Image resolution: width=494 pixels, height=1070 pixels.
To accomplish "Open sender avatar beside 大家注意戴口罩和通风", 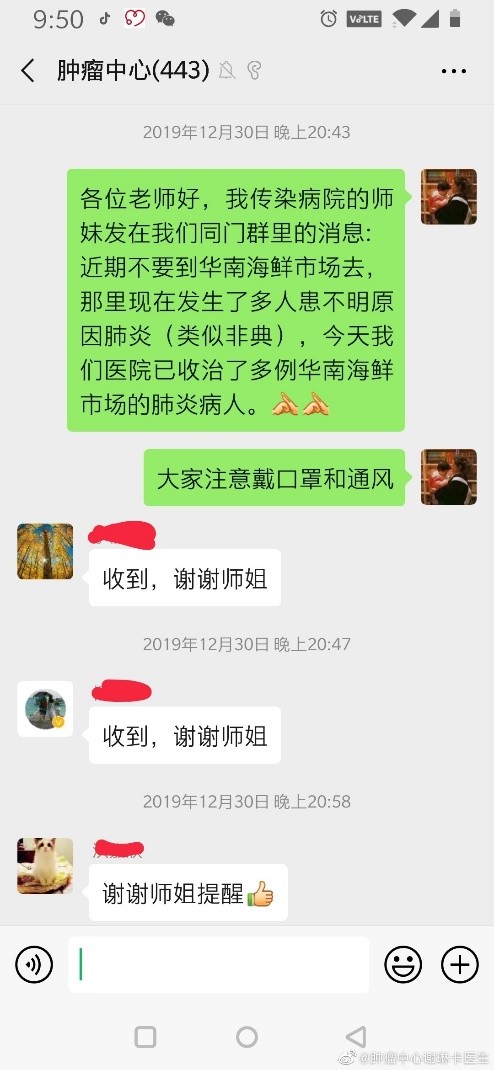I will [x=449, y=477].
